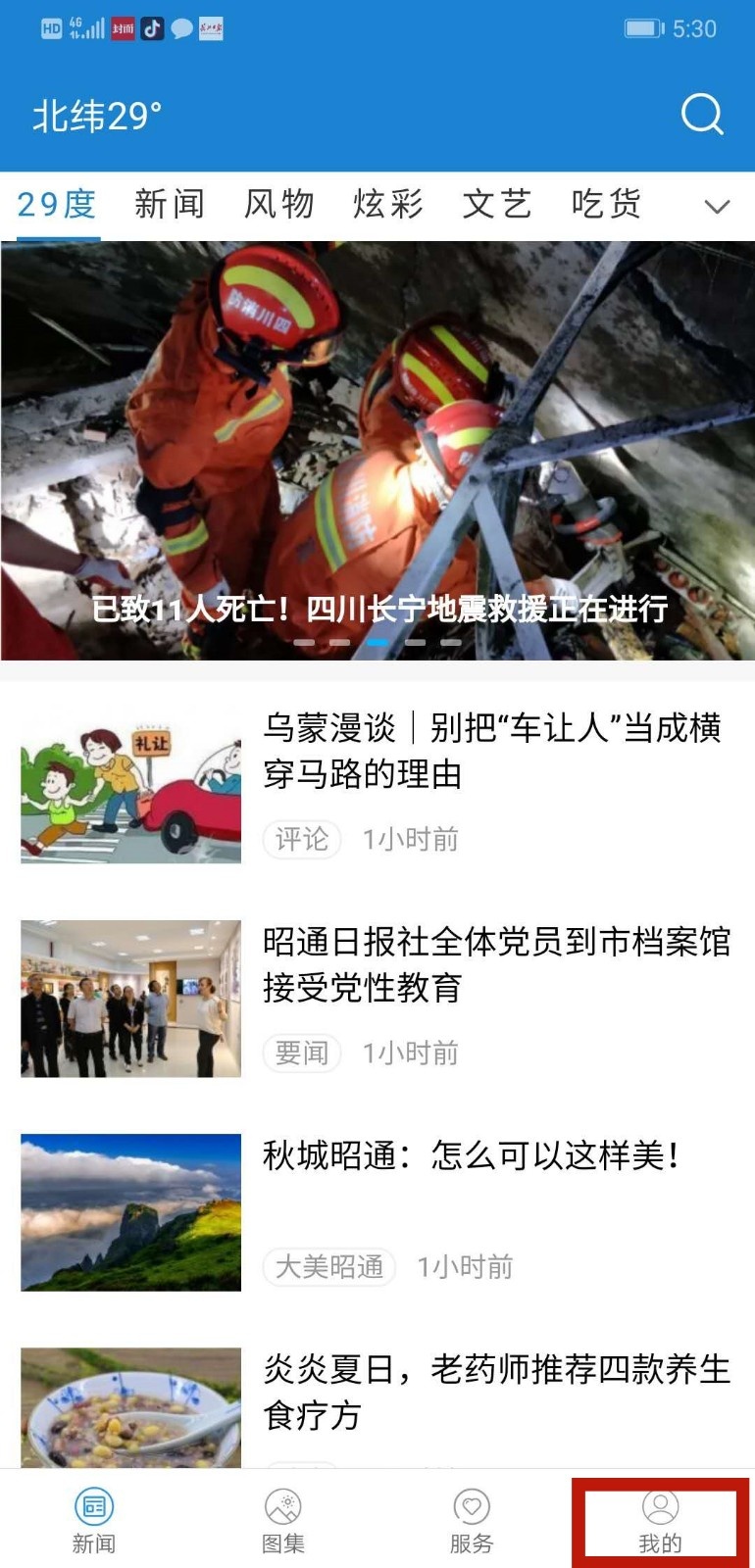Viewport: 755px width, 1568px height.
Task: Switch to the 吃货 tab
Action: click(x=606, y=204)
